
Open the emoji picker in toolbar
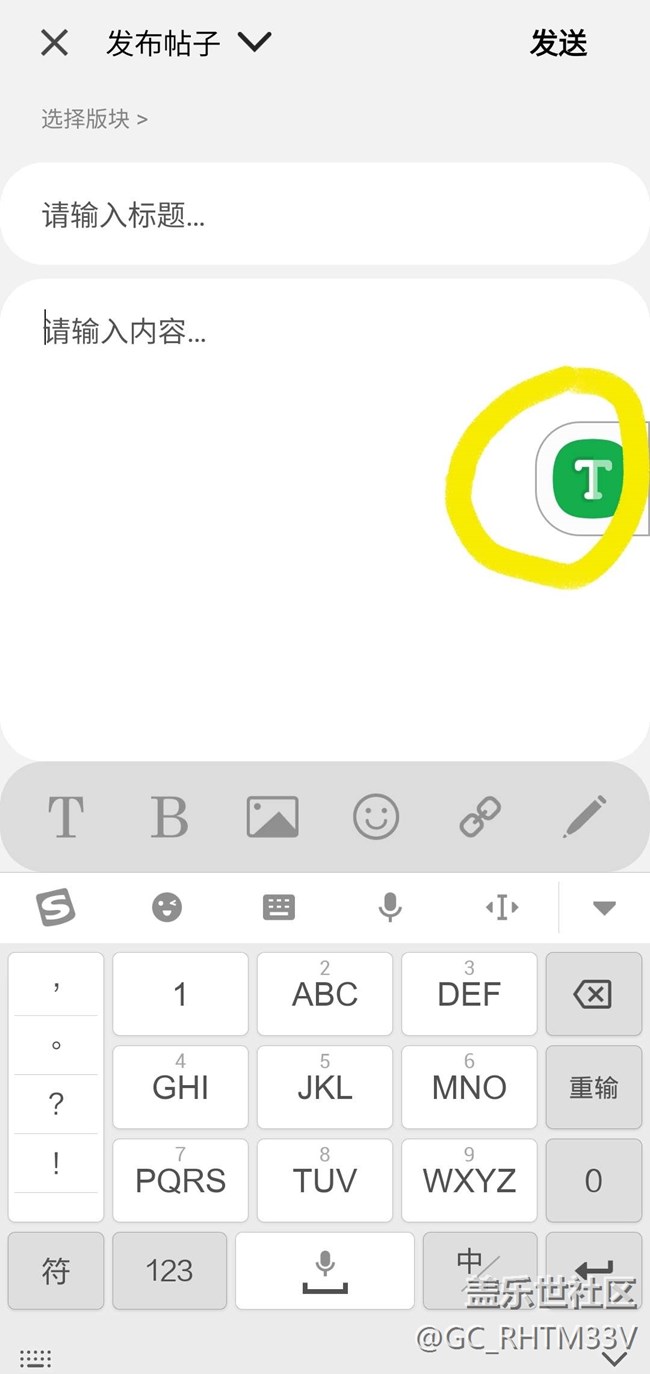376,817
